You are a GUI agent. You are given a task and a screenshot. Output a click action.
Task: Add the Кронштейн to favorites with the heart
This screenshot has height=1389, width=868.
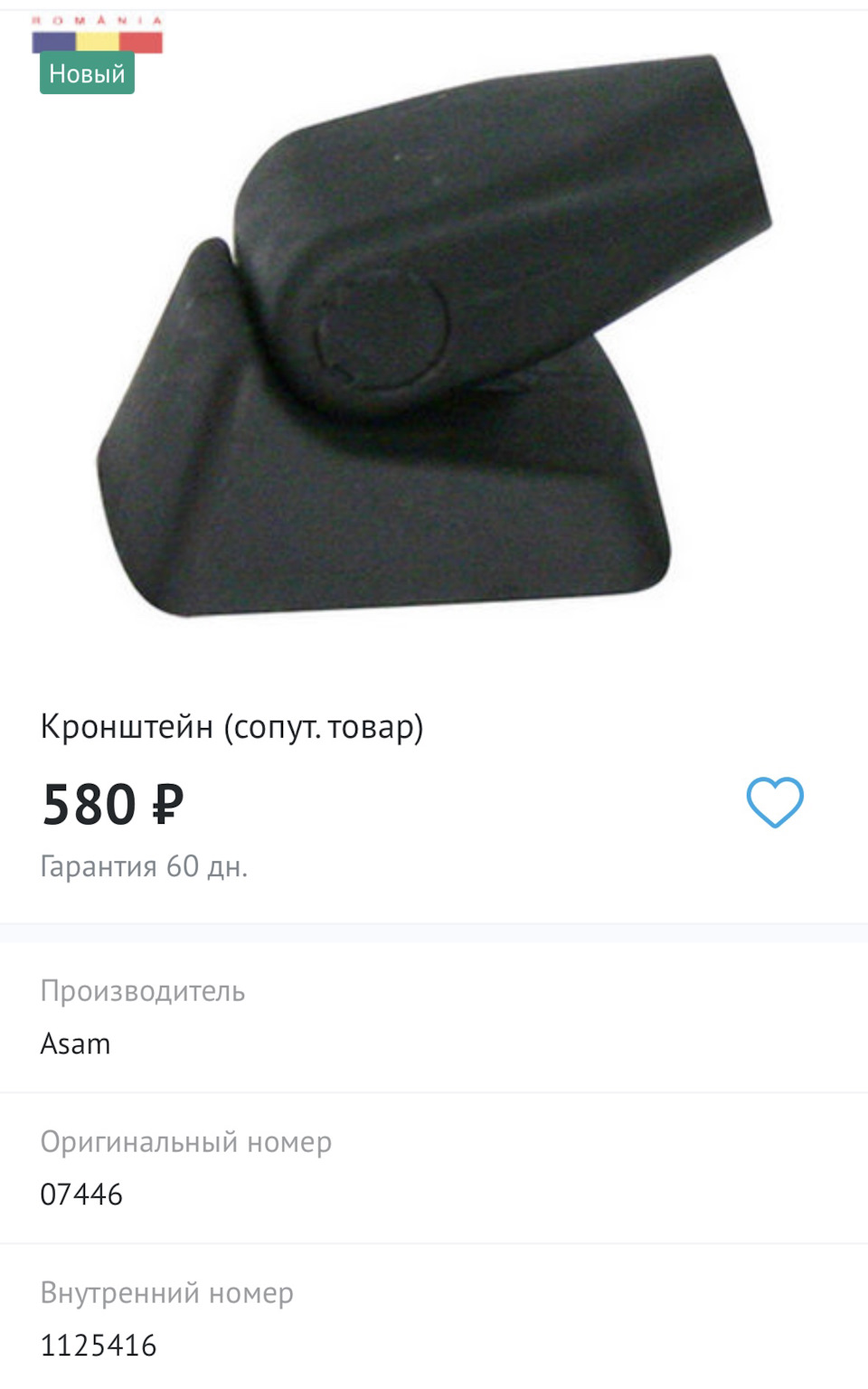point(775,802)
